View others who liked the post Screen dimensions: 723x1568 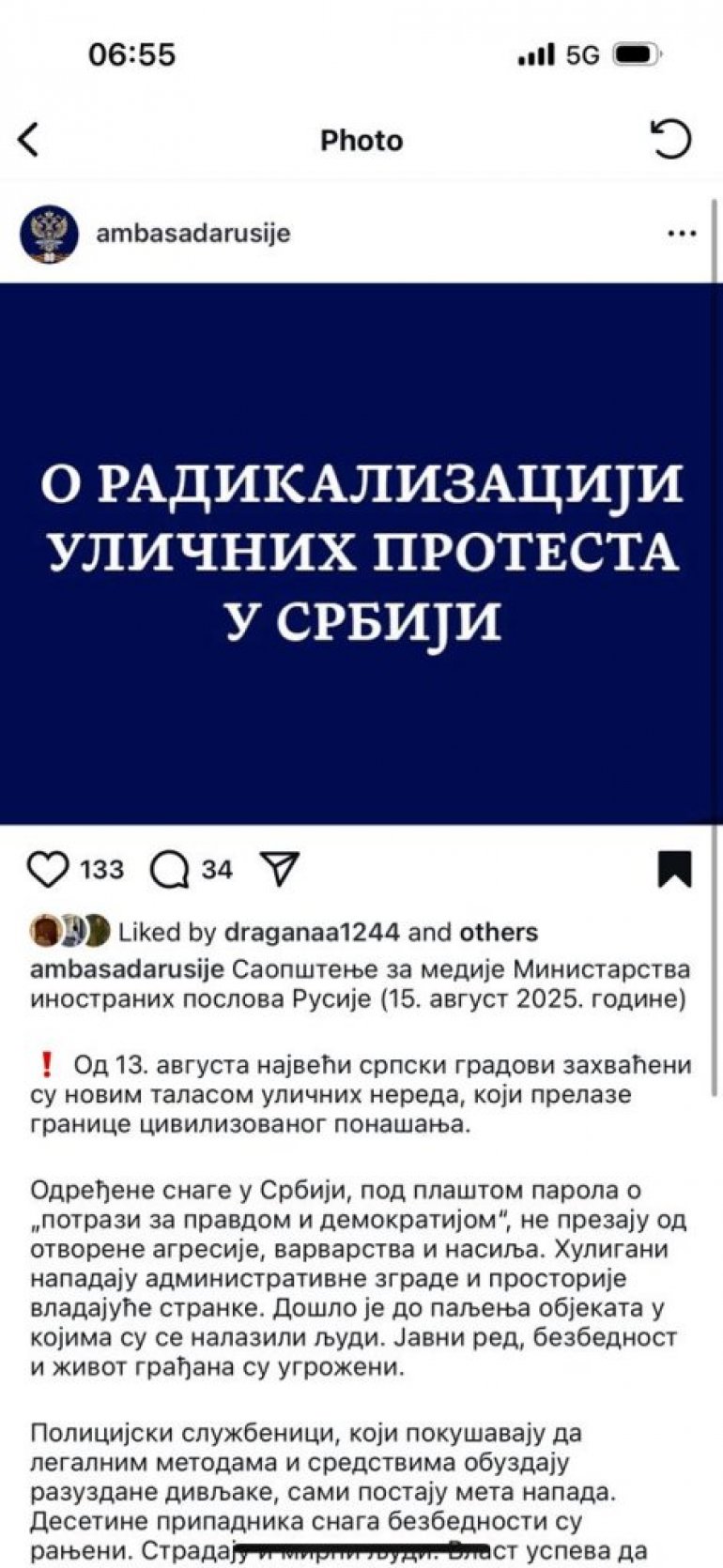pyautogui.click(x=498, y=932)
